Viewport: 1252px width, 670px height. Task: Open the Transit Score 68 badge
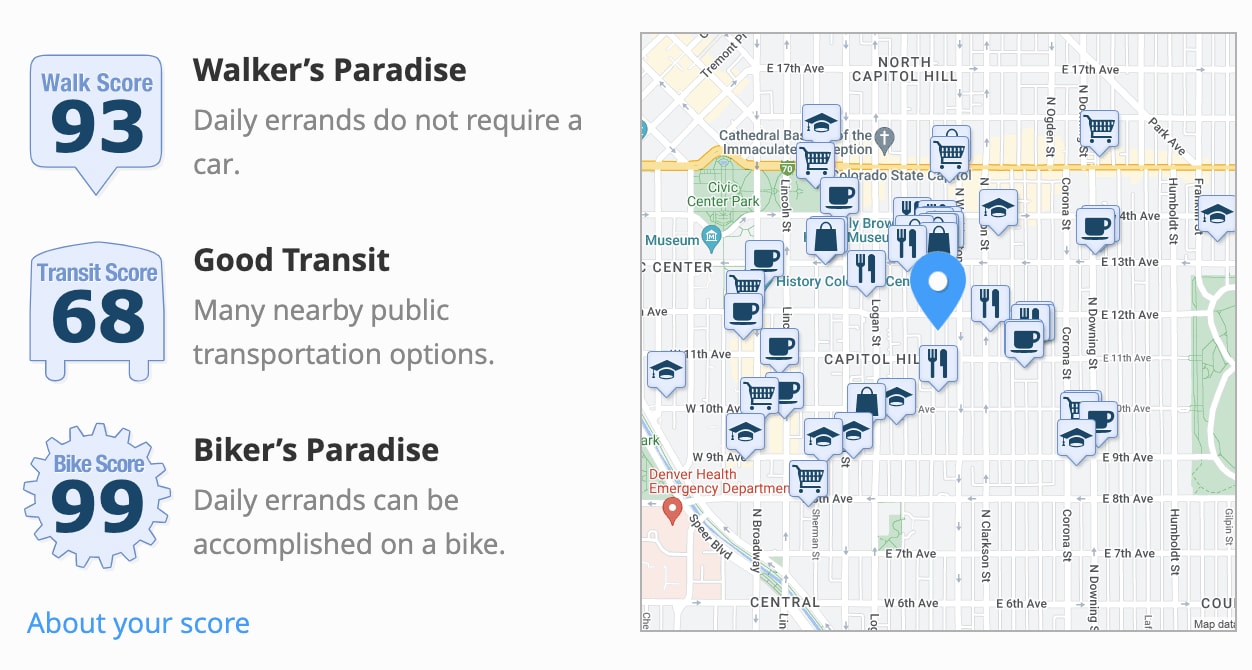tap(97, 306)
